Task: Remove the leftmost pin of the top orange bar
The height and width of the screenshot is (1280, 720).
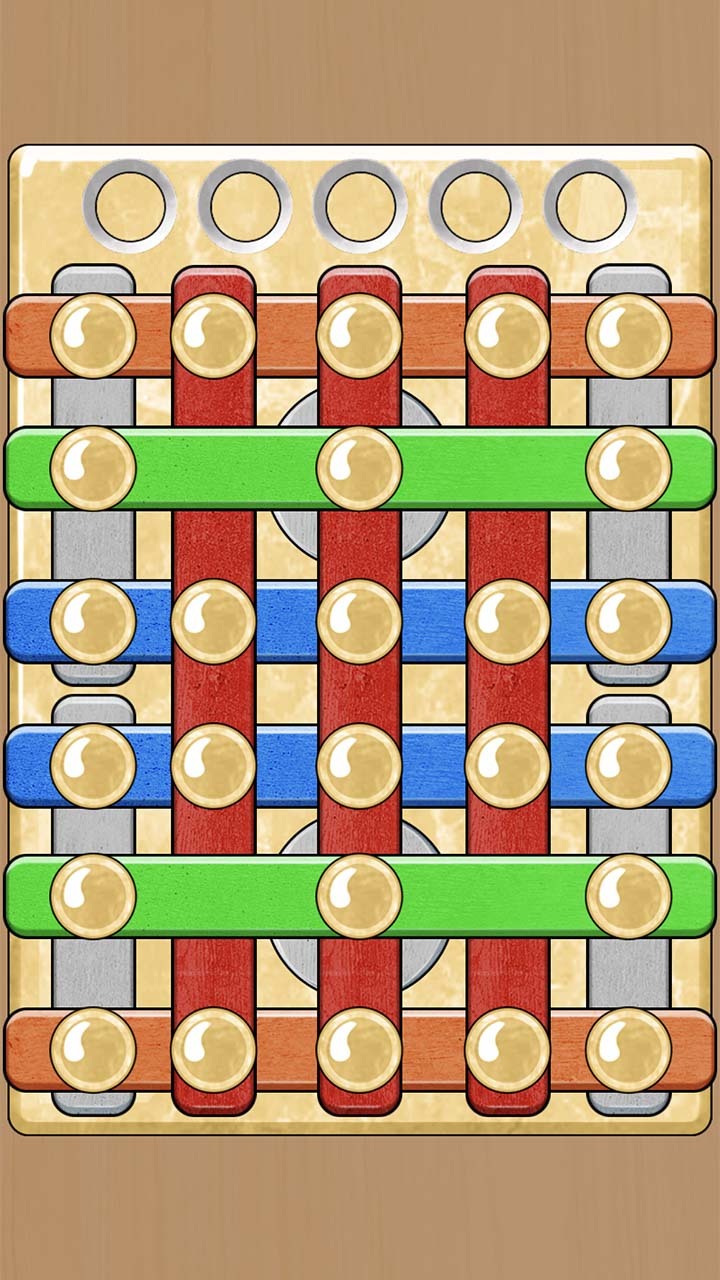Action: click(93, 335)
